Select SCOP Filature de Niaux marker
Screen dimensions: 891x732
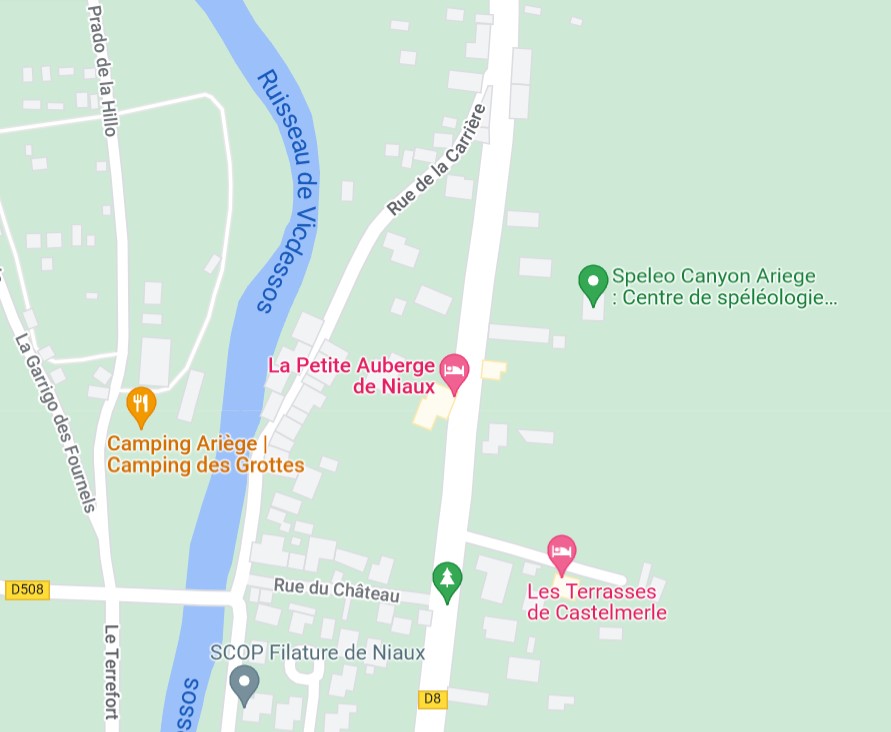click(244, 683)
